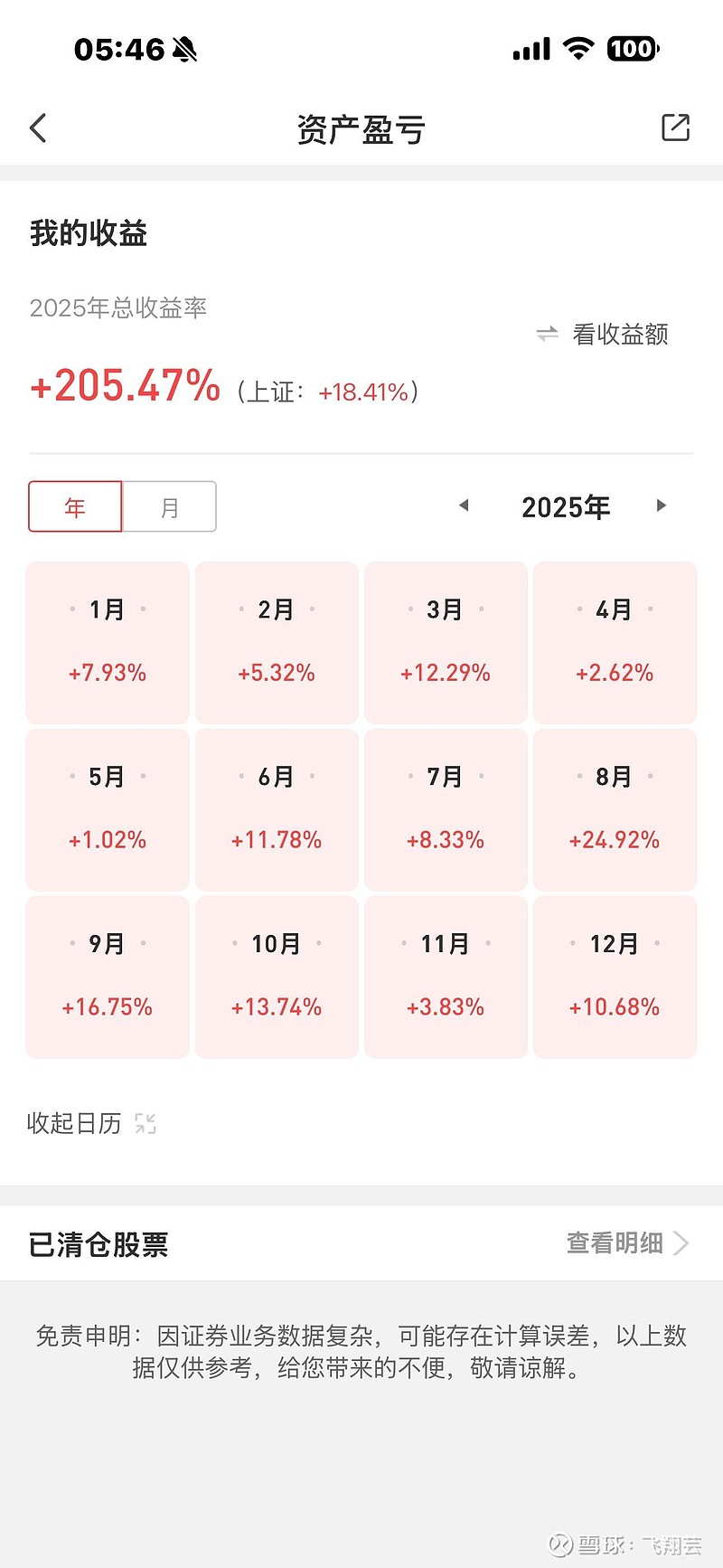Image resolution: width=723 pixels, height=1568 pixels.
Task: Select the 年 view toggle
Action: pos(75,506)
